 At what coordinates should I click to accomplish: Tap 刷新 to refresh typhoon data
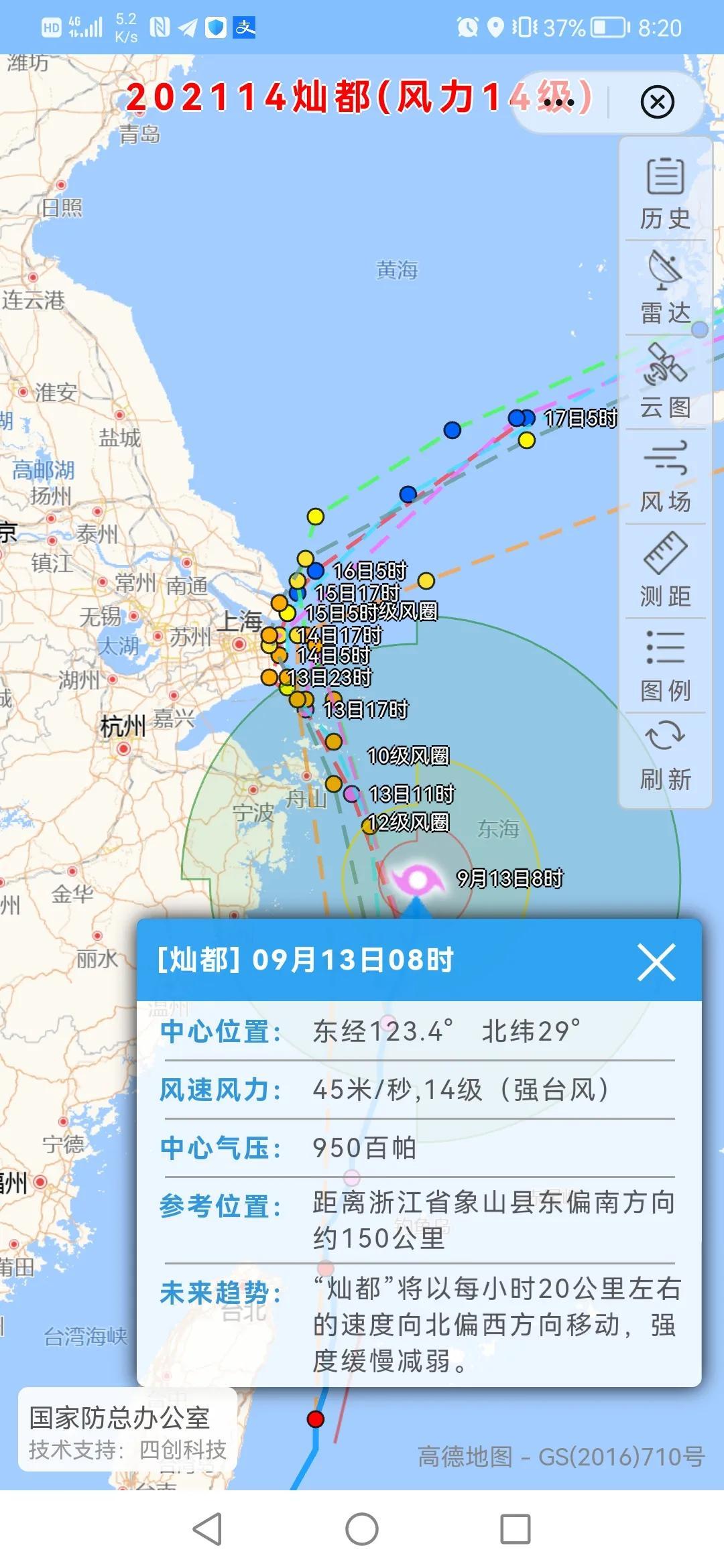click(x=665, y=755)
